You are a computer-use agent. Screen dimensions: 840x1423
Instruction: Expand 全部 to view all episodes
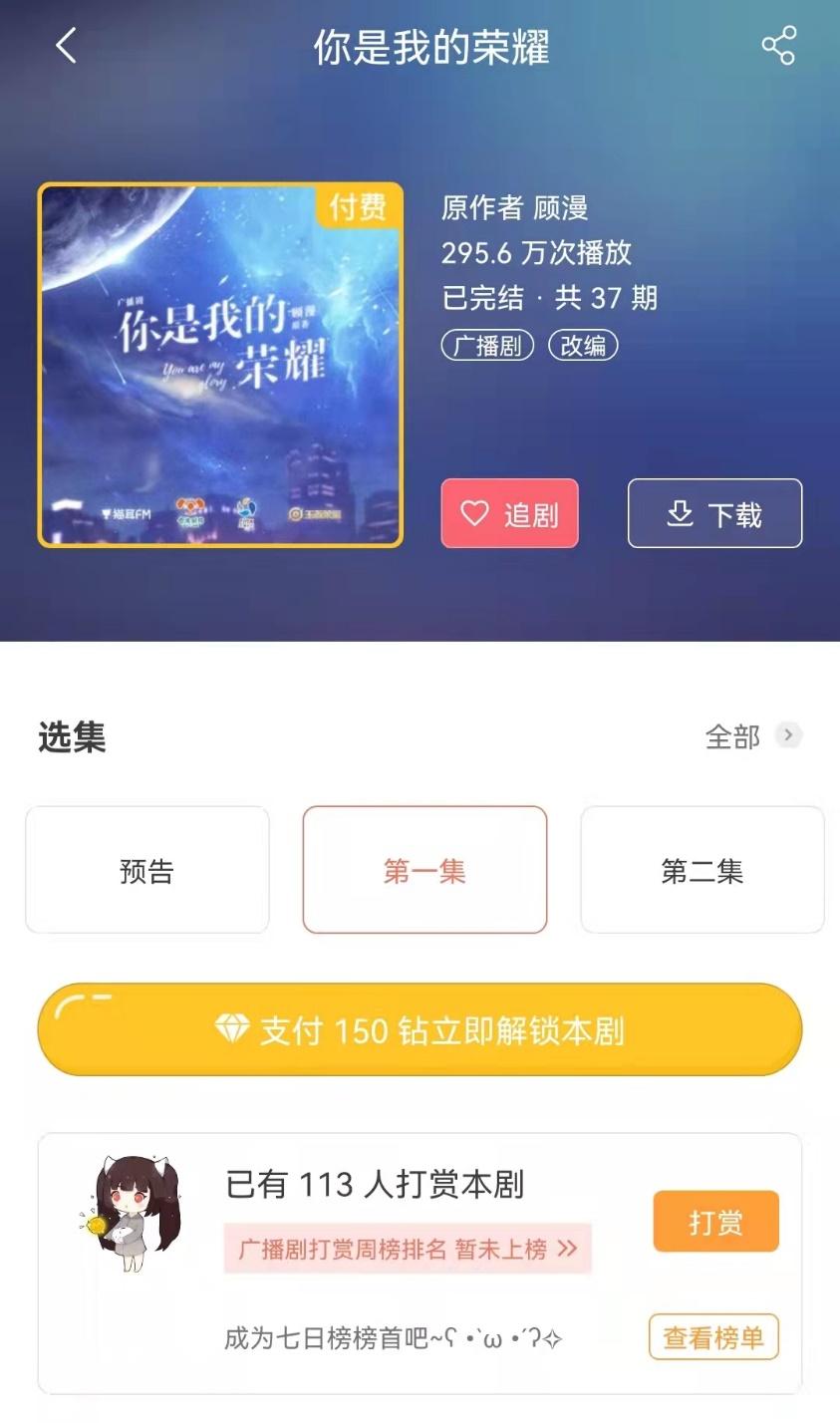coord(742,735)
